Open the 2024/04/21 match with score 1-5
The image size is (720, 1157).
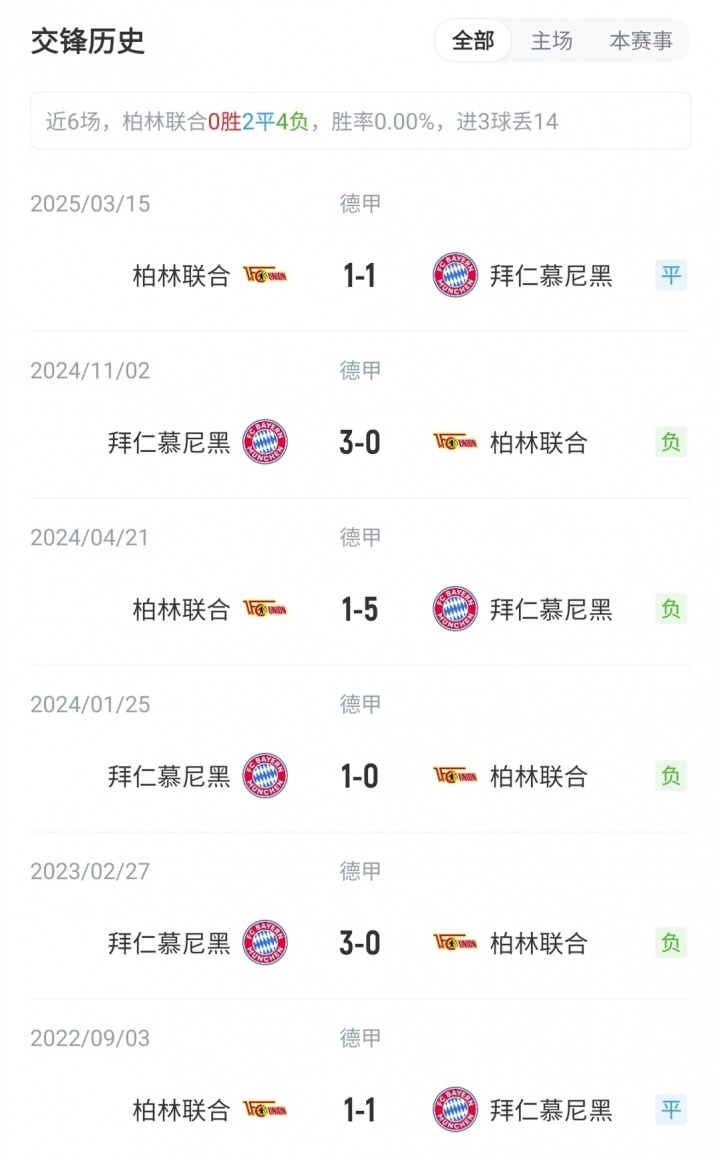[360, 609]
